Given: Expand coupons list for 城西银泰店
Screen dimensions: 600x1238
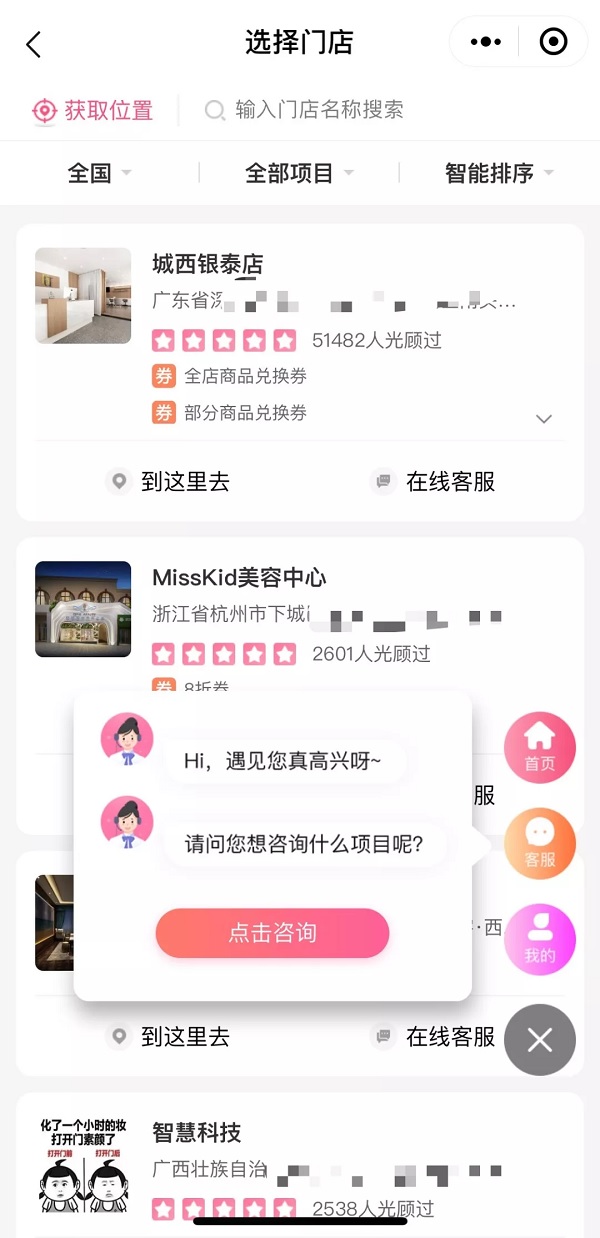Looking at the screenshot, I should pos(544,419).
